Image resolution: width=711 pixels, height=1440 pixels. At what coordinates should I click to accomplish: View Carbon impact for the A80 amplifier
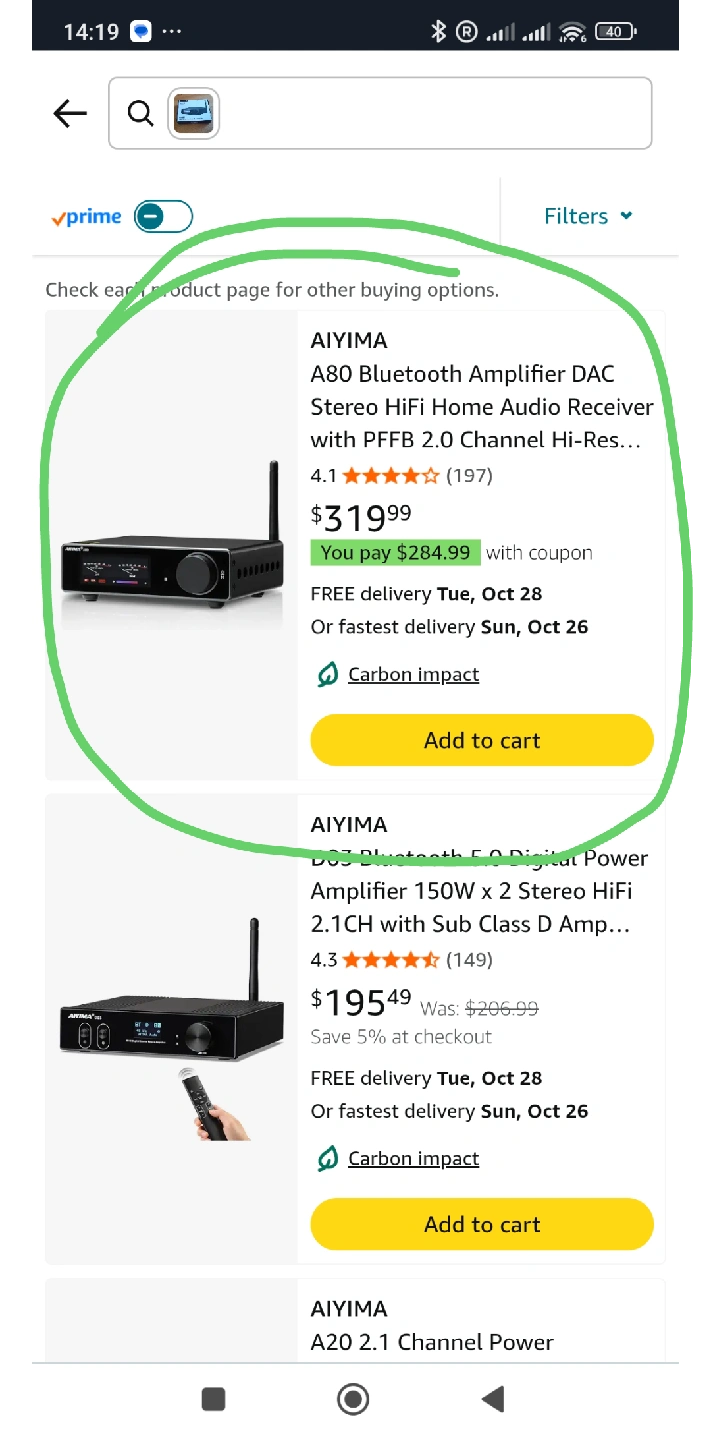click(x=413, y=675)
